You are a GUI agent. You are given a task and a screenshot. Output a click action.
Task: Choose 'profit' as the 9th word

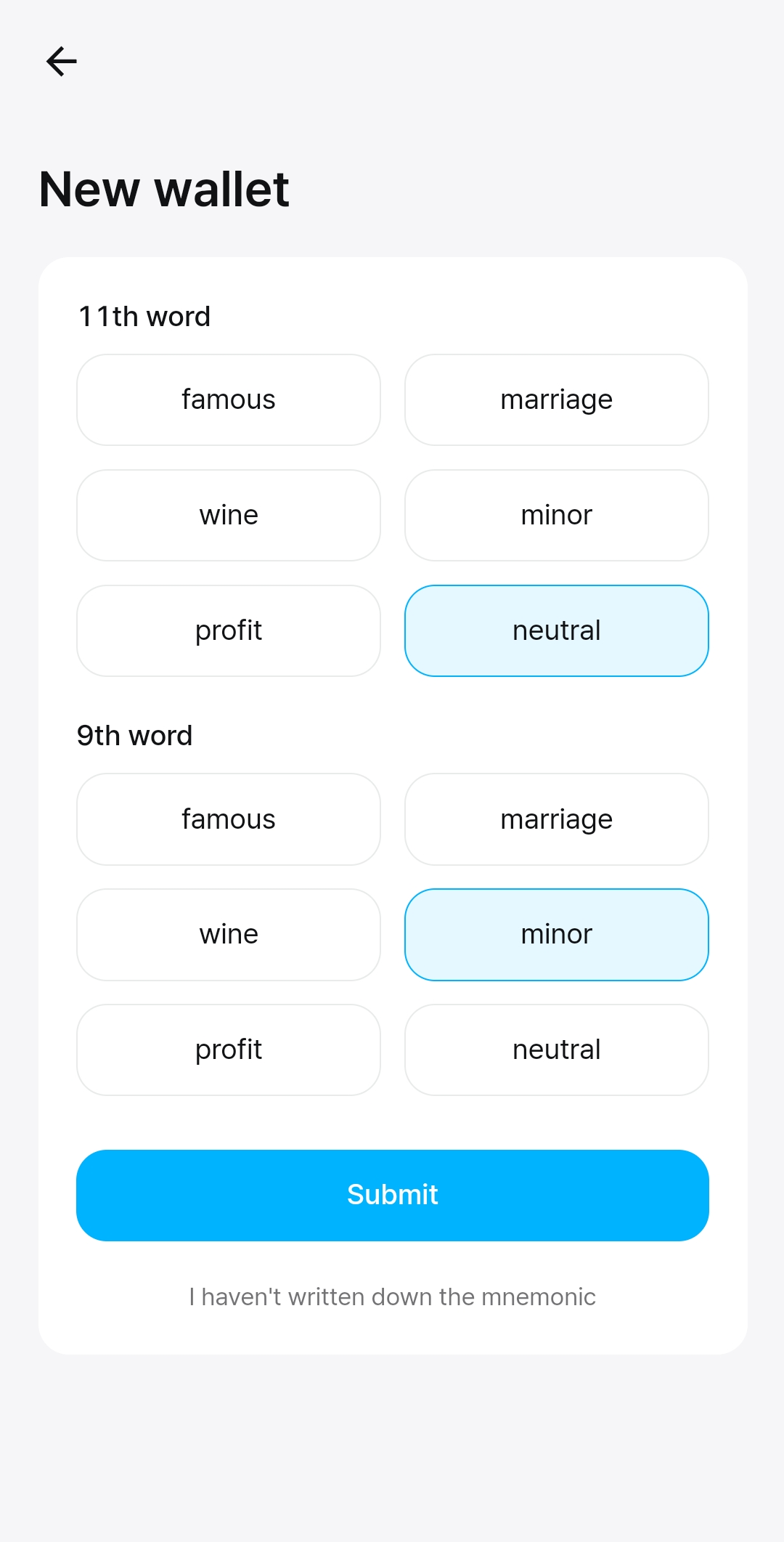point(229,1050)
